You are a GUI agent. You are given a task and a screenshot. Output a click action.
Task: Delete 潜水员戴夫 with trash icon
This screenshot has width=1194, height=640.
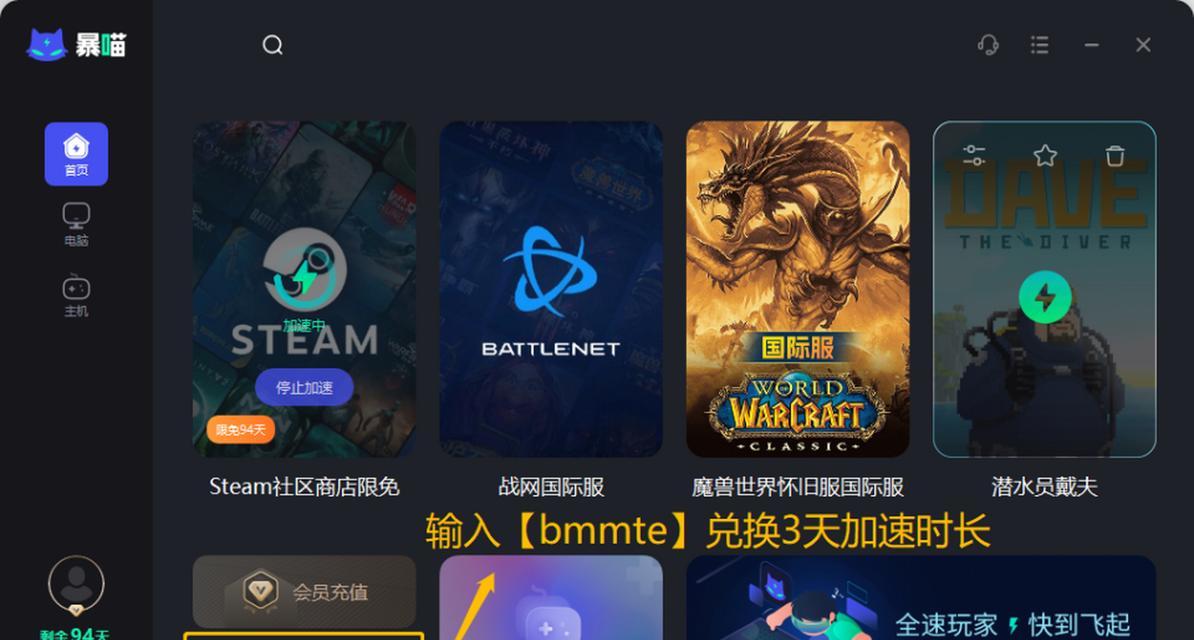[1115, 155]
